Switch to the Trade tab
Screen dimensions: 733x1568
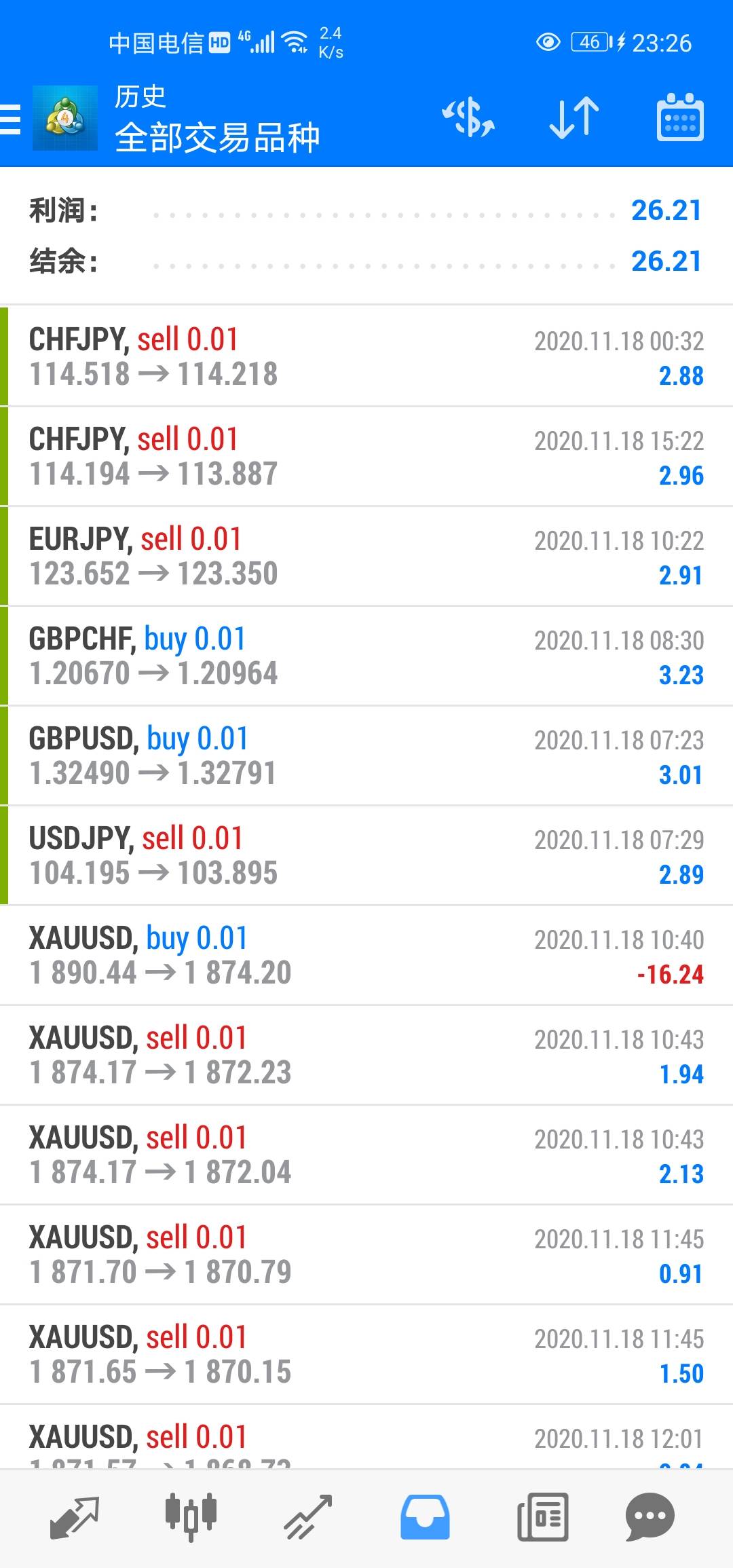[308, 1517]
